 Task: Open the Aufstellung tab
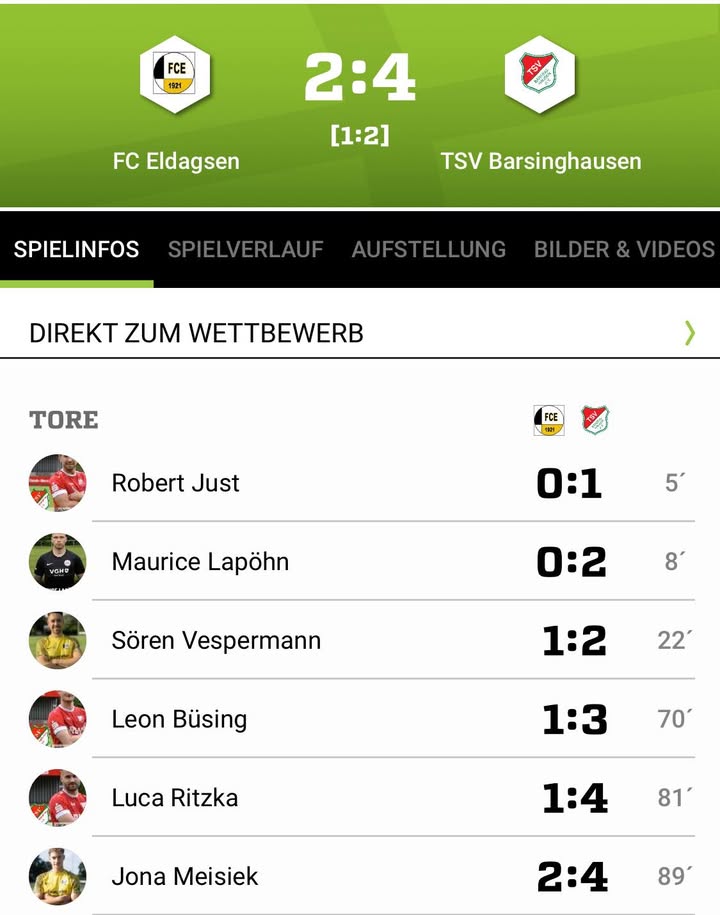428,250
